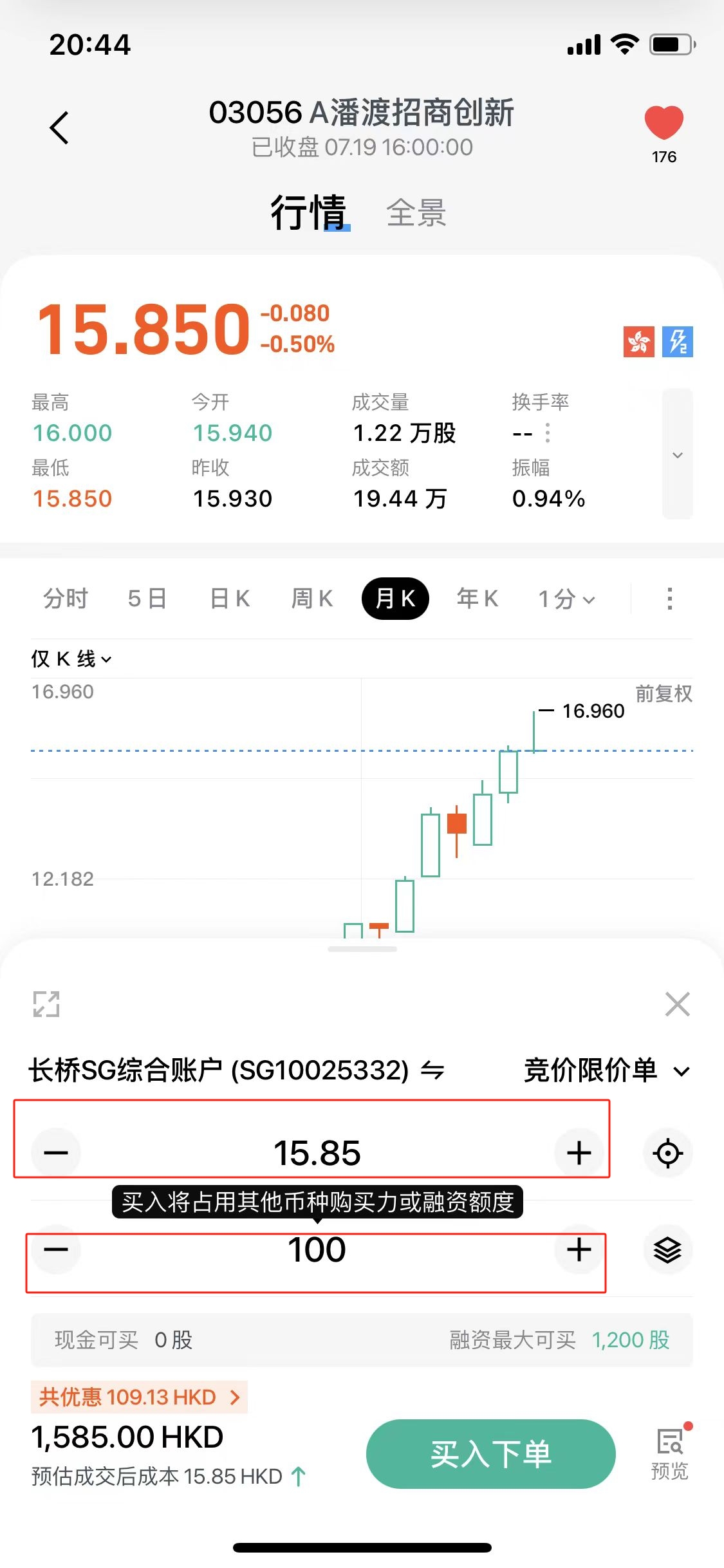Select the 日K chart tab
The width and height of the screenshot is (724, 1568).
pyautogui.click(x=230, y=599)
